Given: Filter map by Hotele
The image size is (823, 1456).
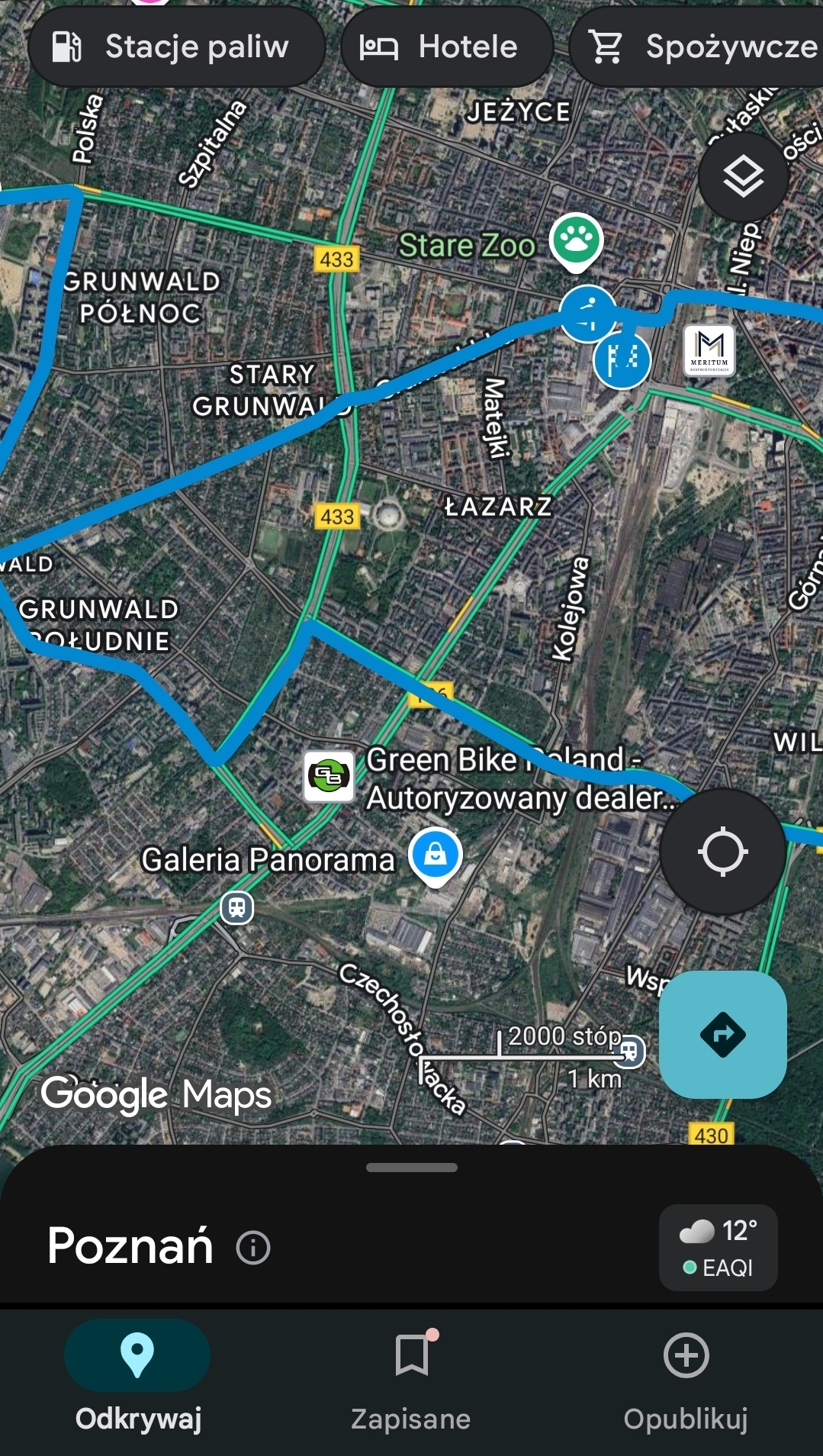Looking at the screenshot, I should (x=446, y=47).
